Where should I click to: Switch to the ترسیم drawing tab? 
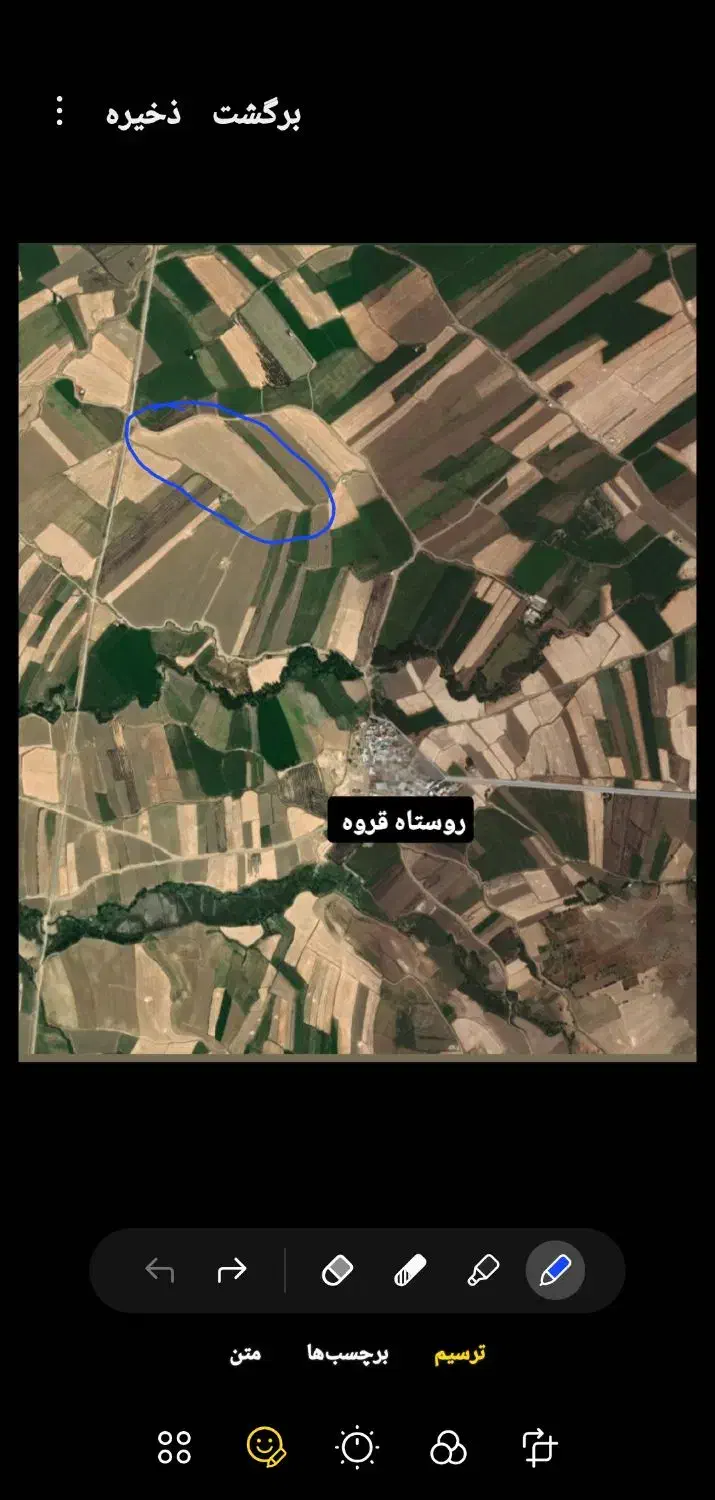460,1354
